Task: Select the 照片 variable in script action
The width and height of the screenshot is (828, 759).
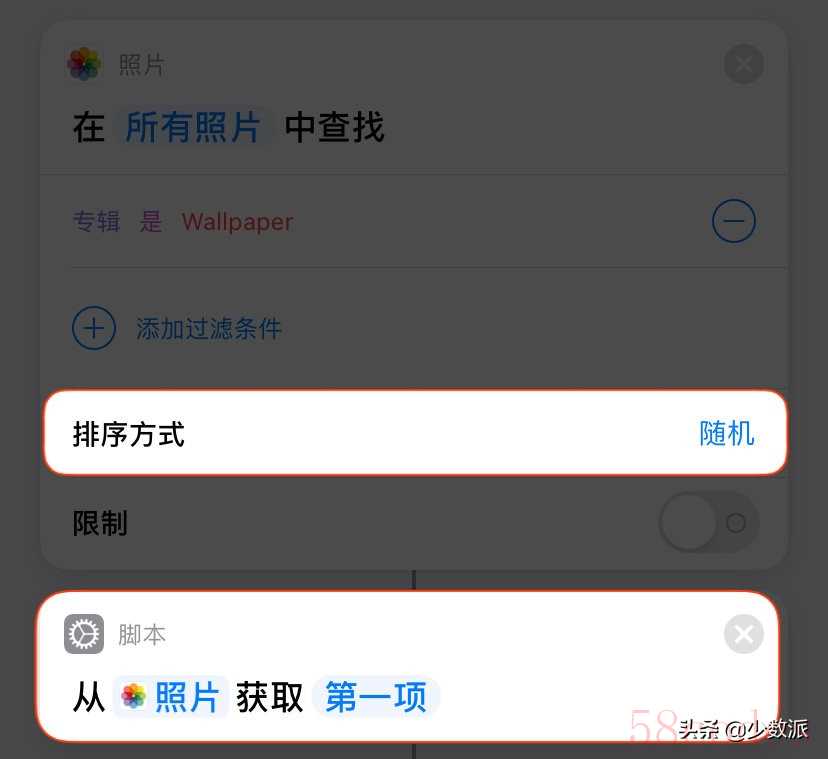Action: tap(171, 697)
